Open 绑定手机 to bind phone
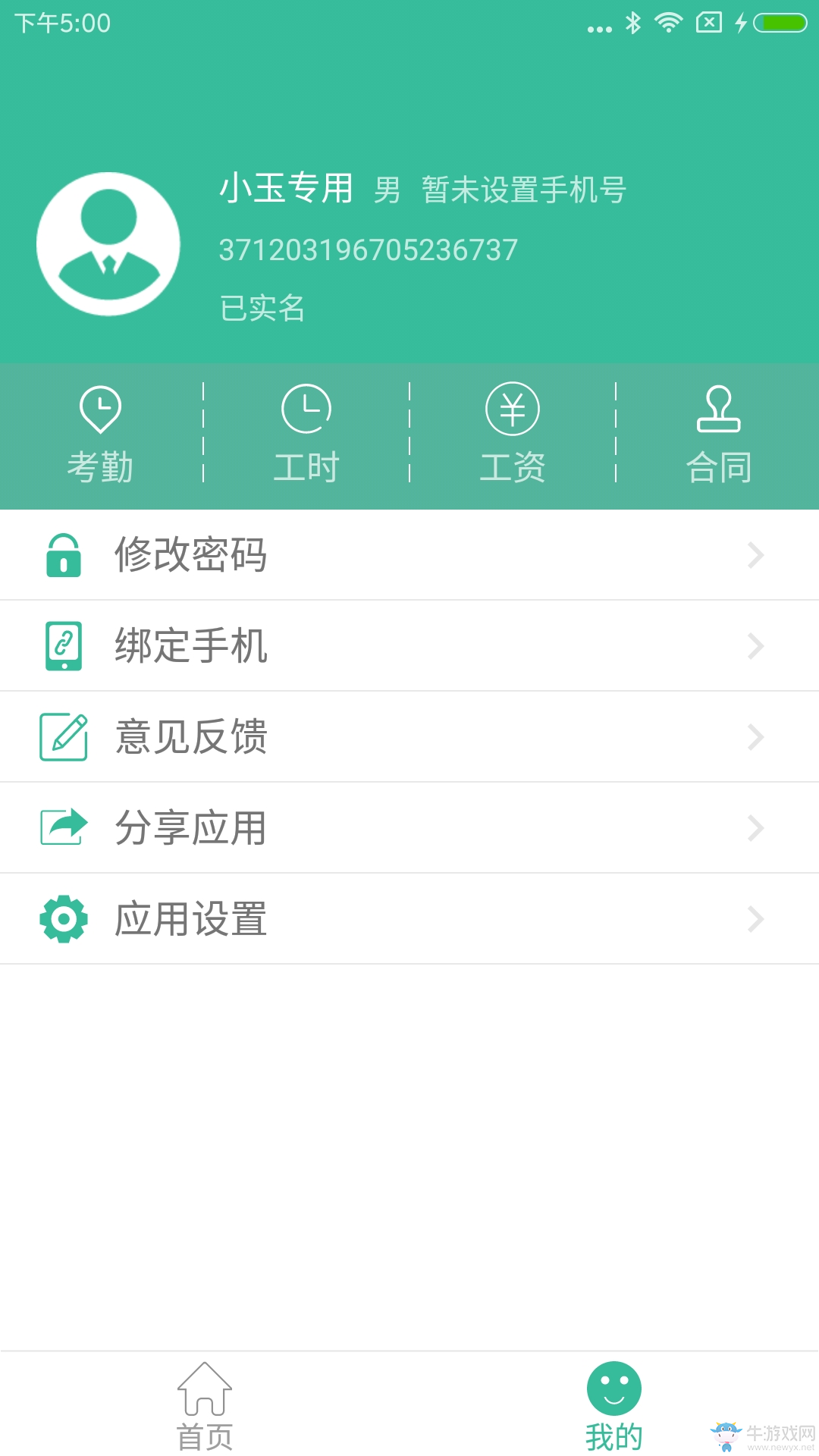This screenshot has width=819, height=1456. coord(409,645)
